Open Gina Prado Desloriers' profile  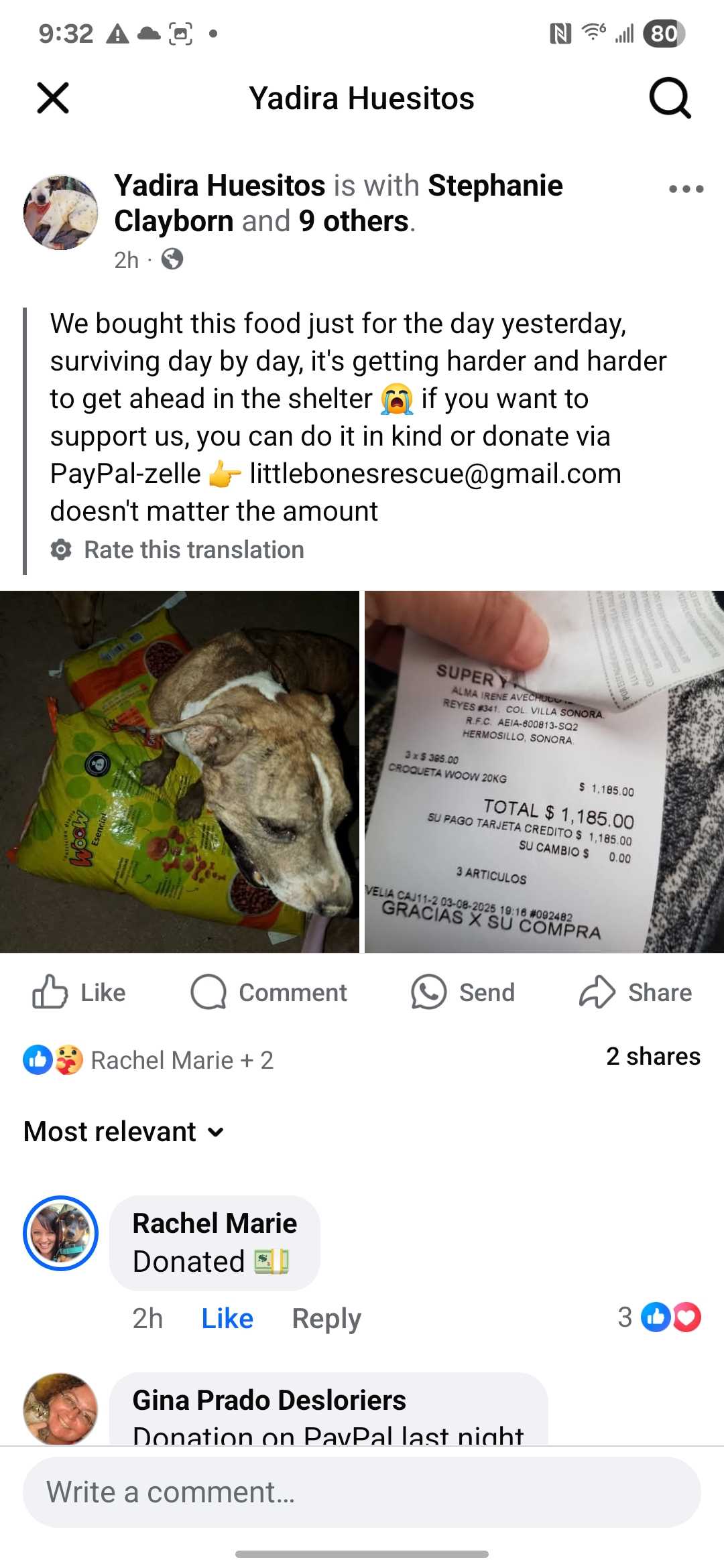[269, 1400]
